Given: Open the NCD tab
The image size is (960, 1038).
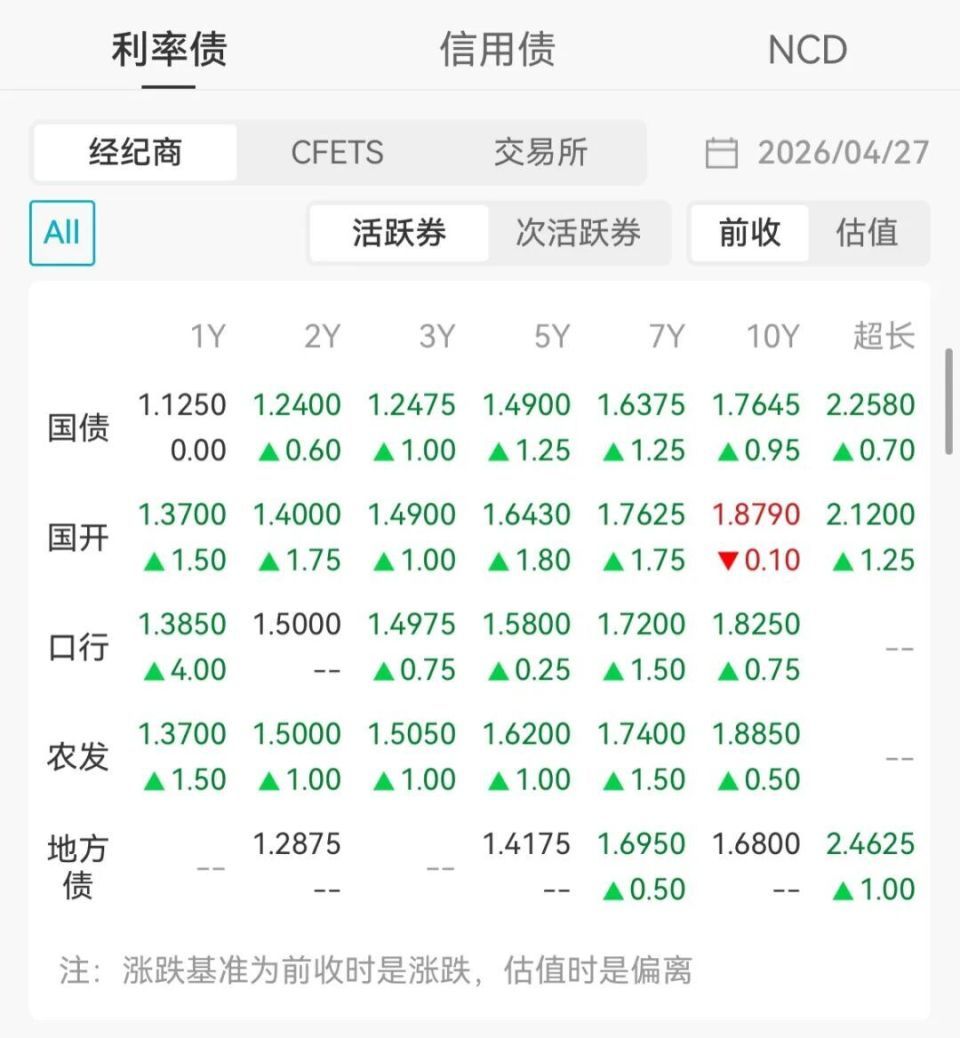Looking at the screenshot, I should pyautogui.click(x=807, y=50).
